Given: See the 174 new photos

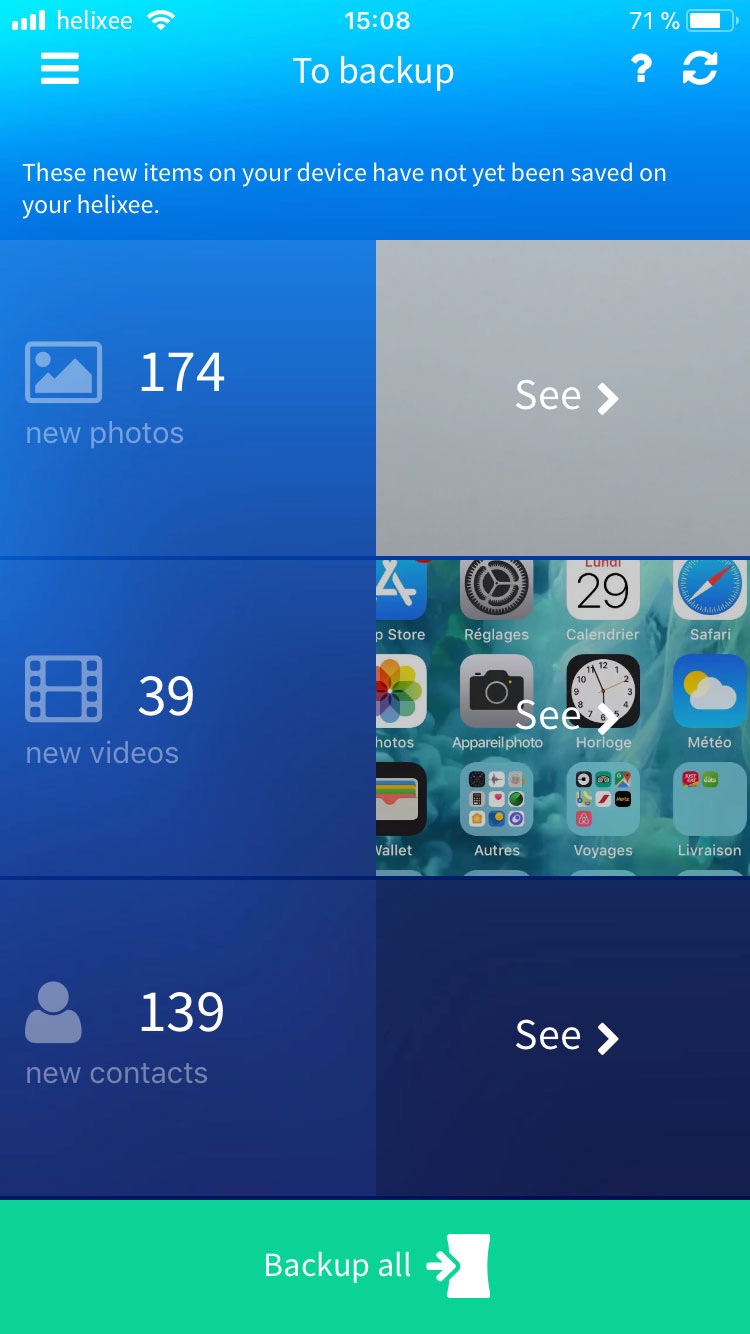Looking at the screenshot, I should pyautogui.click(x=565, y=397).
